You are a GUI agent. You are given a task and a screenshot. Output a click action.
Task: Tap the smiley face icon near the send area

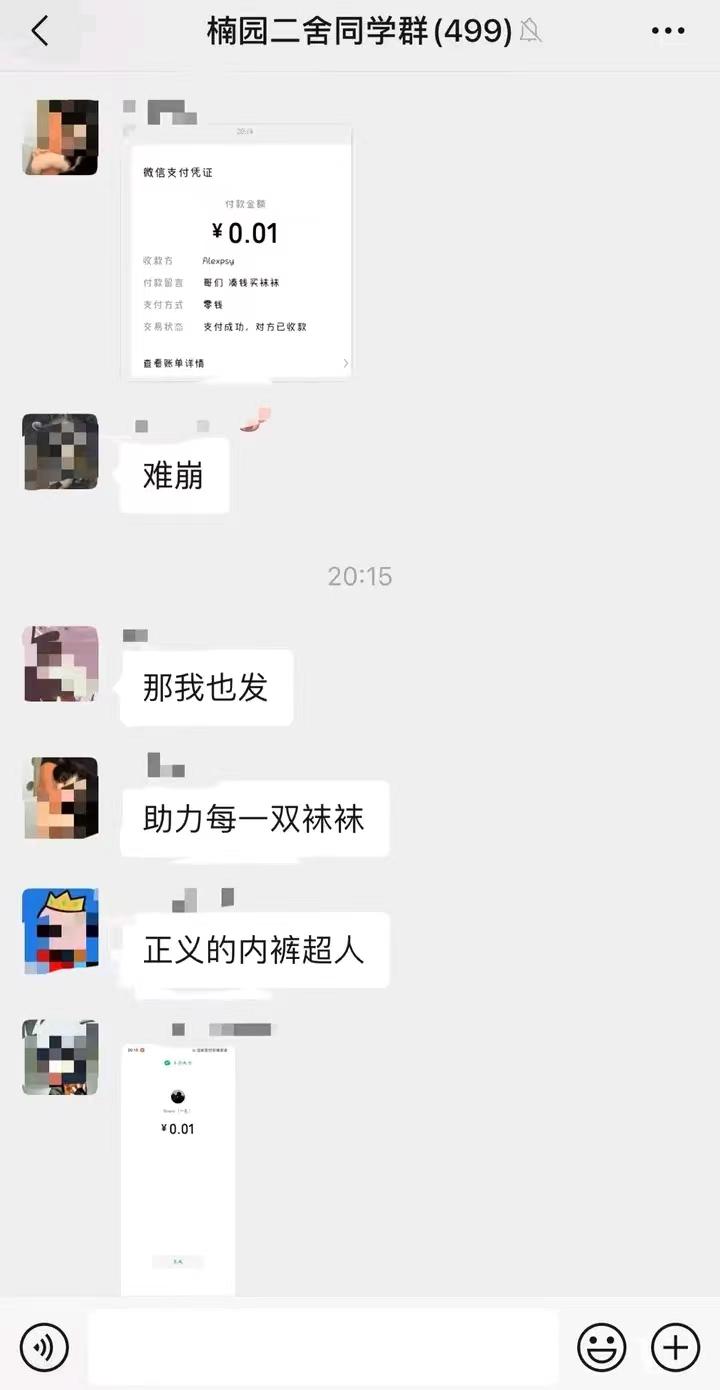(602, 1347)
